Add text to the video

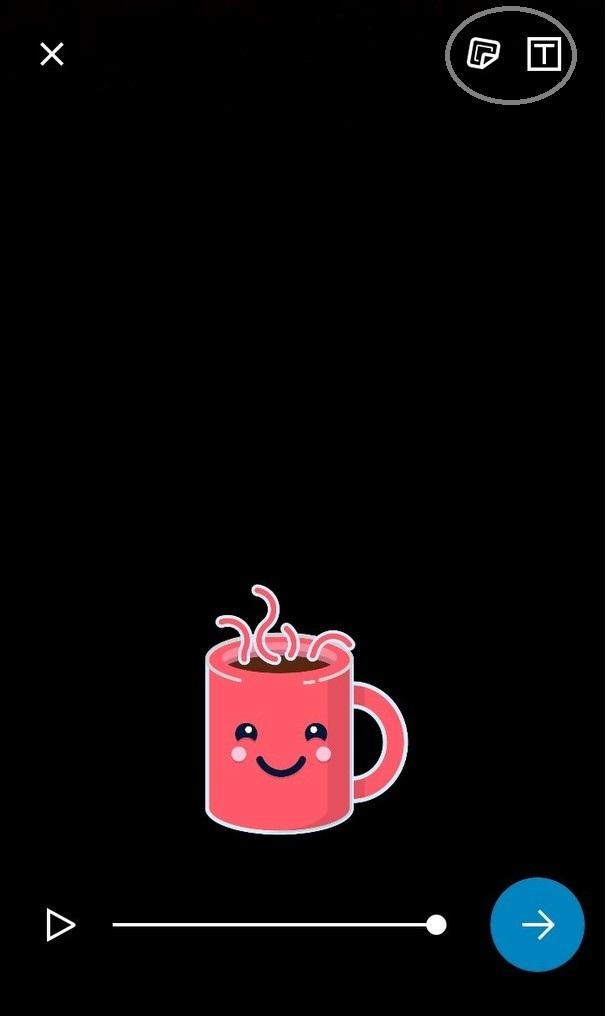click(544, 54)
